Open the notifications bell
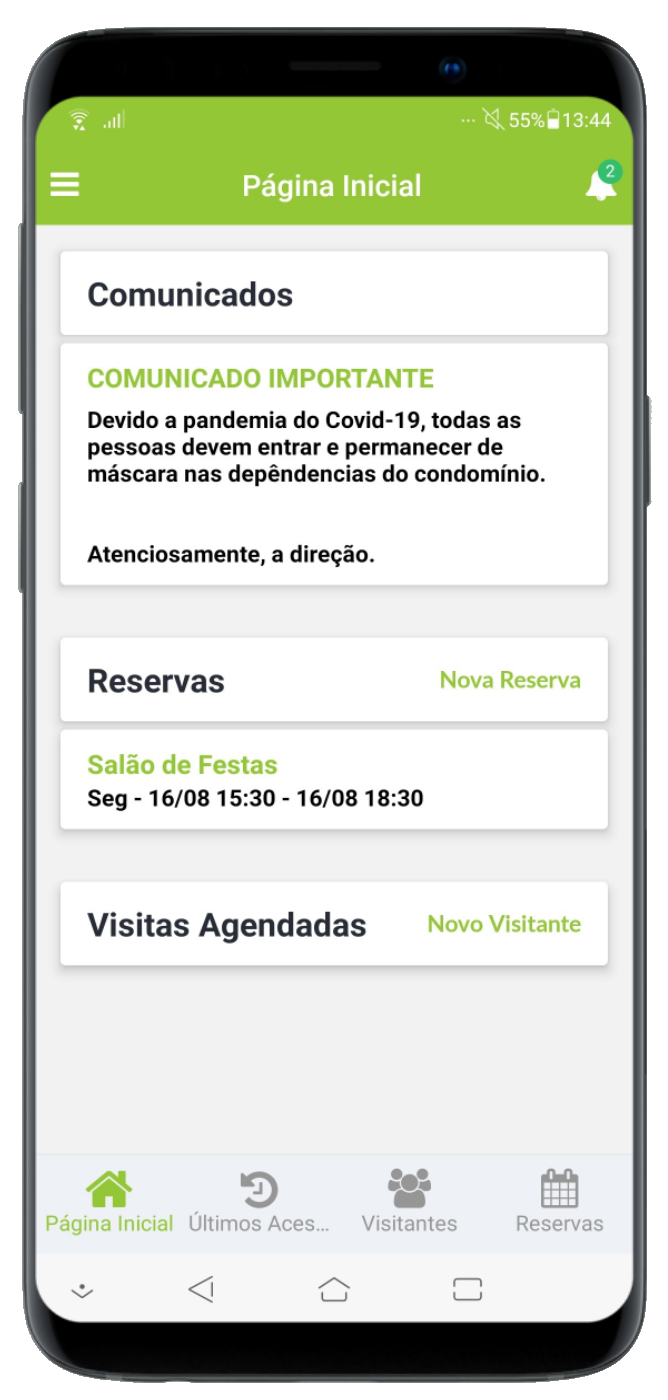The image size is (668, 1400). 601,184
